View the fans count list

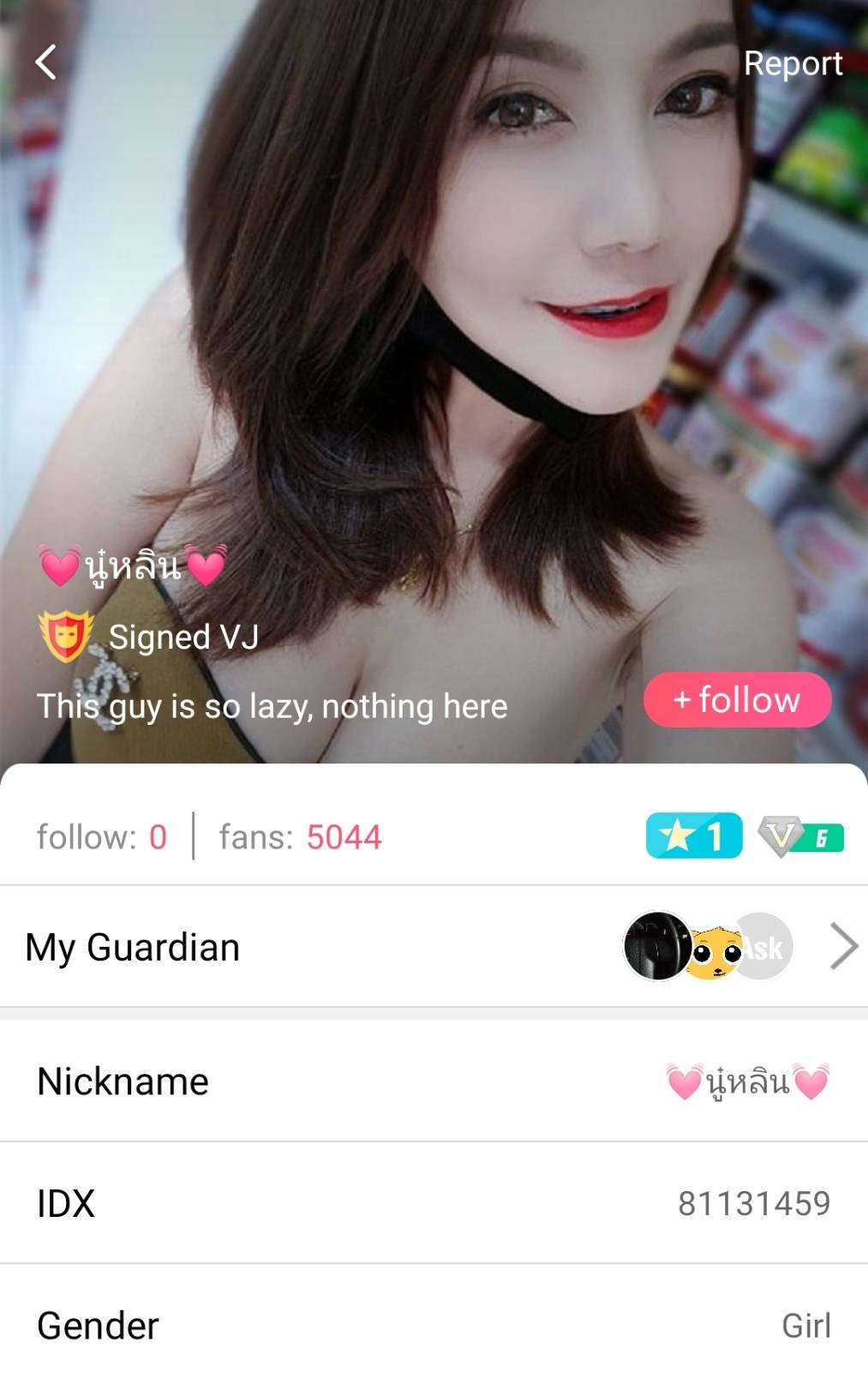point(300,837)
